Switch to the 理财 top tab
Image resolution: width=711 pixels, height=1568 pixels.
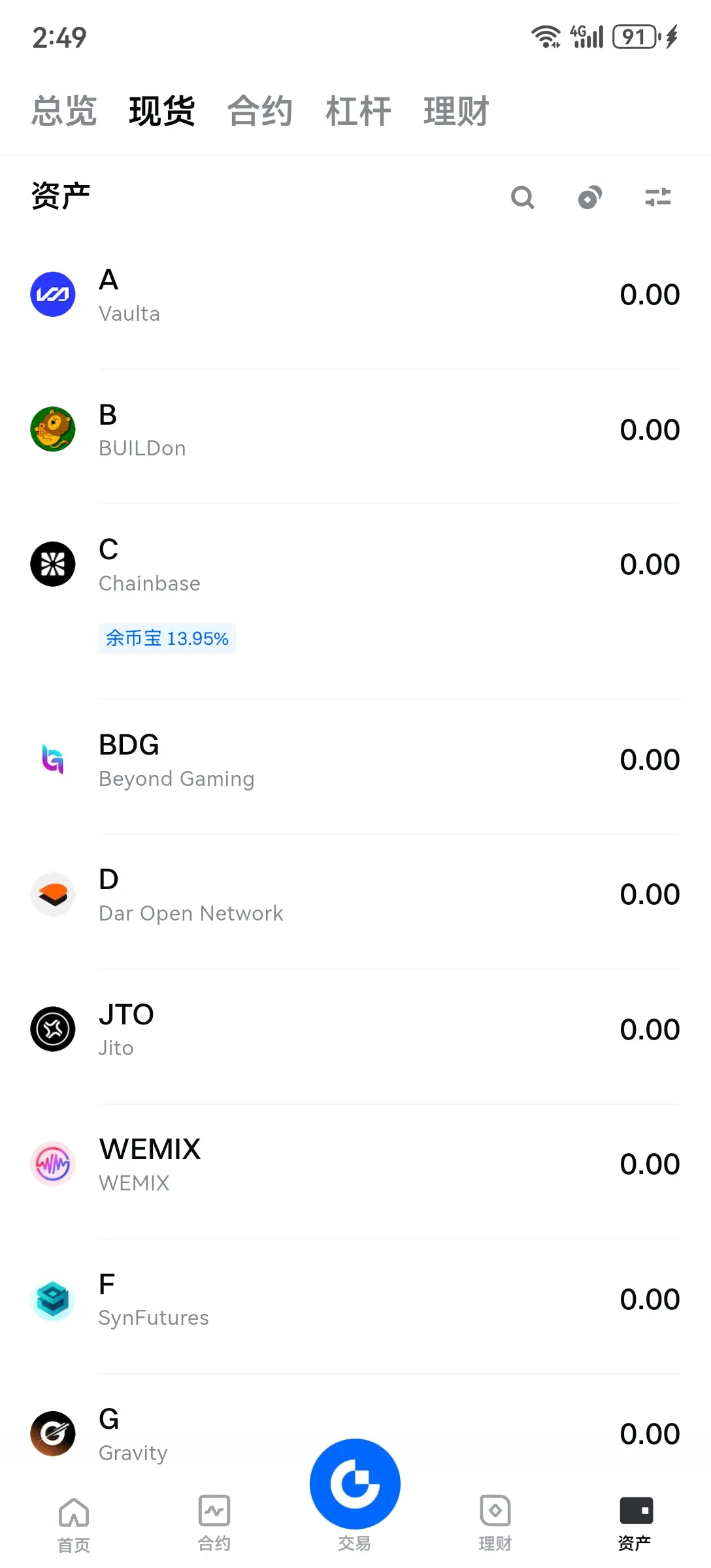(456, 110)
